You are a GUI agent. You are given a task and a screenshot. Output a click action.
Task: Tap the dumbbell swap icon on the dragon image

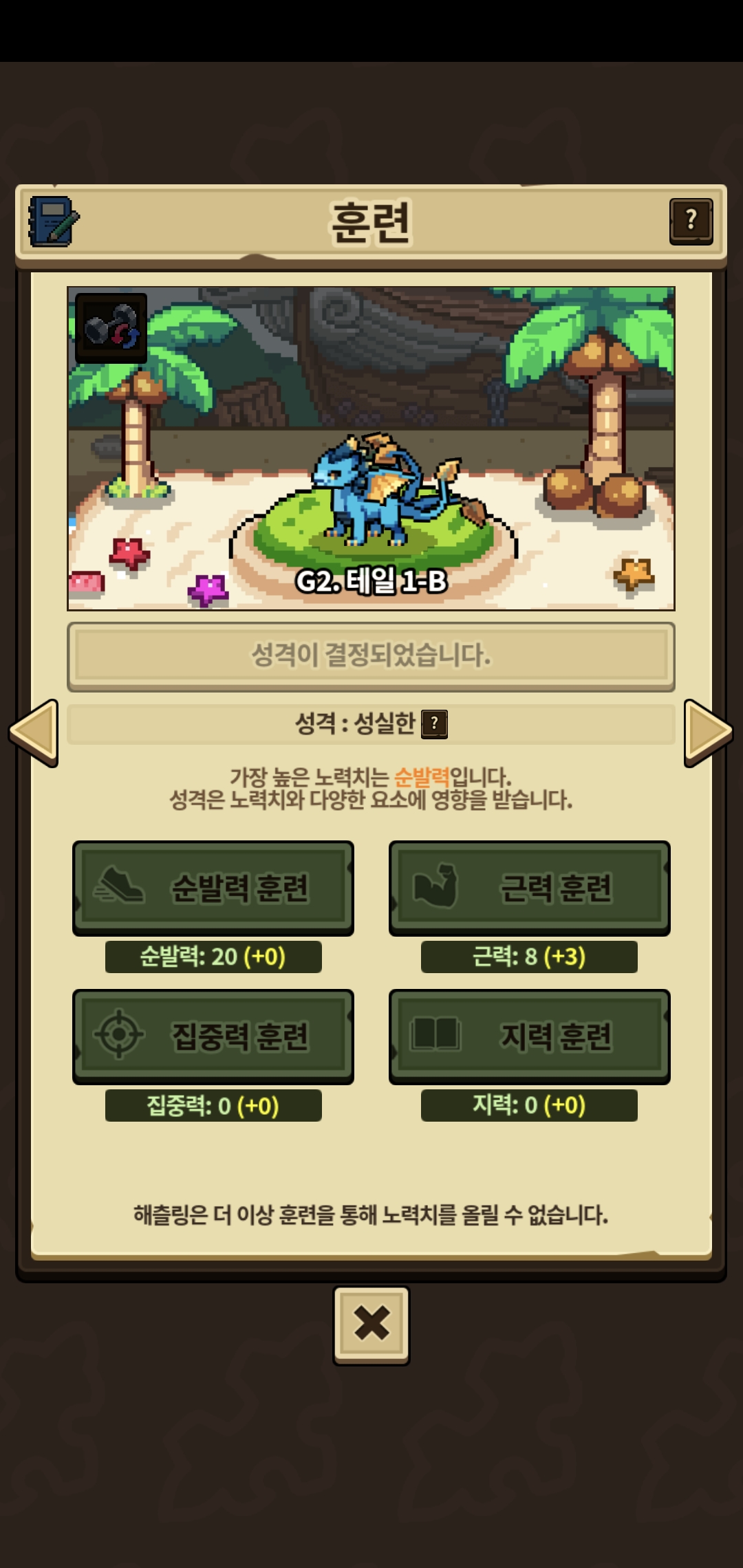(x=111, y=327)
